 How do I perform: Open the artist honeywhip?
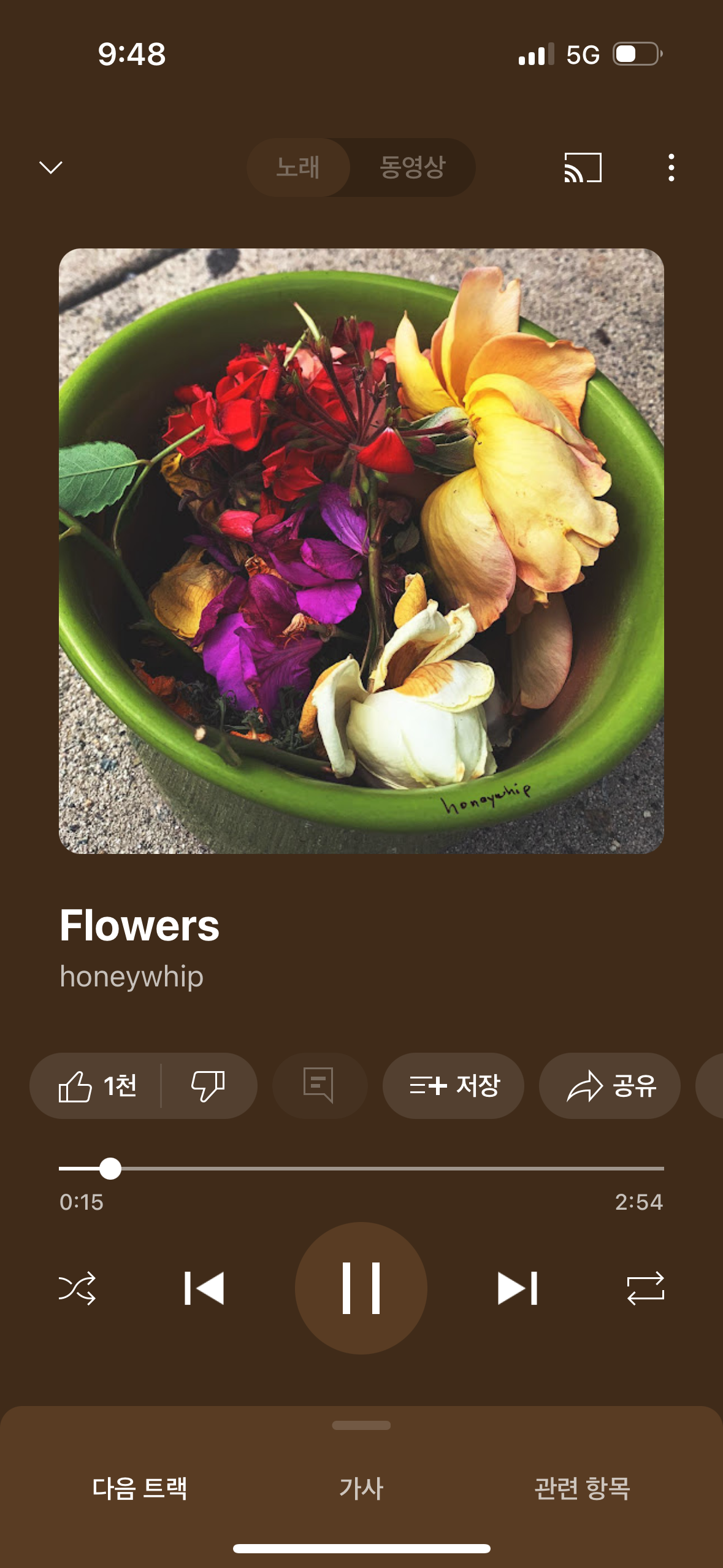pos(131,977)
